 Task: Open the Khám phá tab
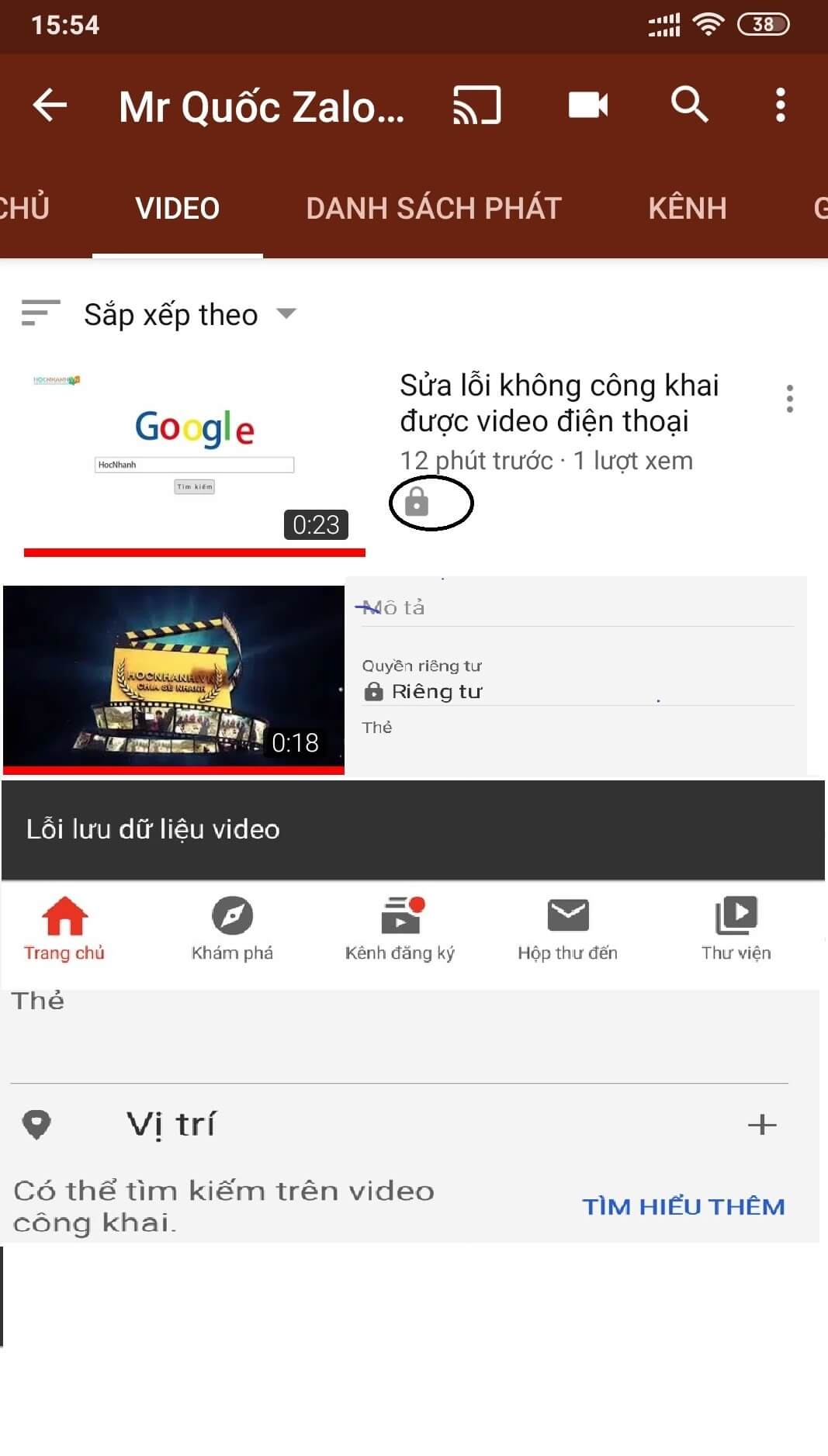click(x=232, y=929)
